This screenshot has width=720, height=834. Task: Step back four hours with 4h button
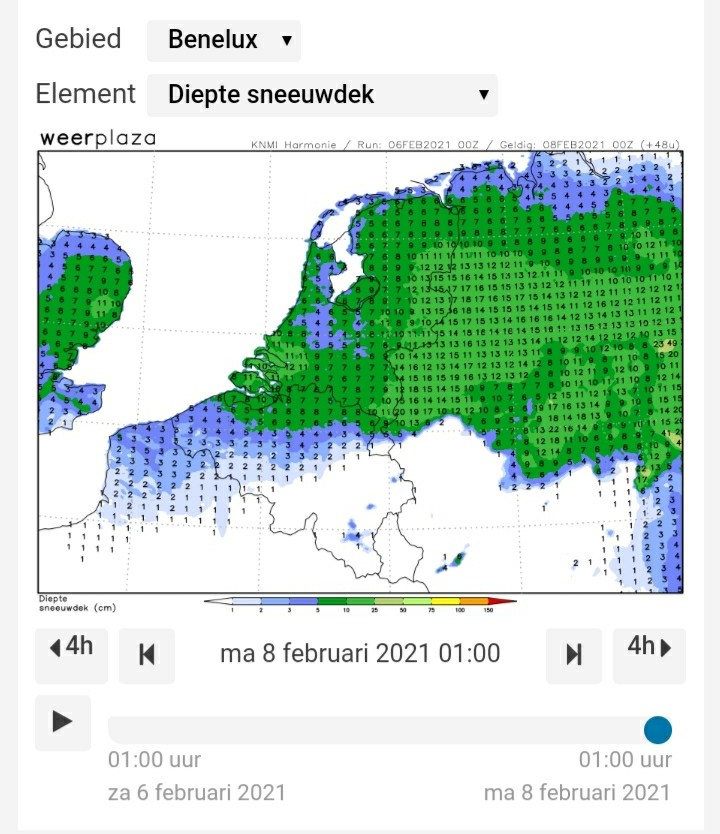[x=71, y=655]
